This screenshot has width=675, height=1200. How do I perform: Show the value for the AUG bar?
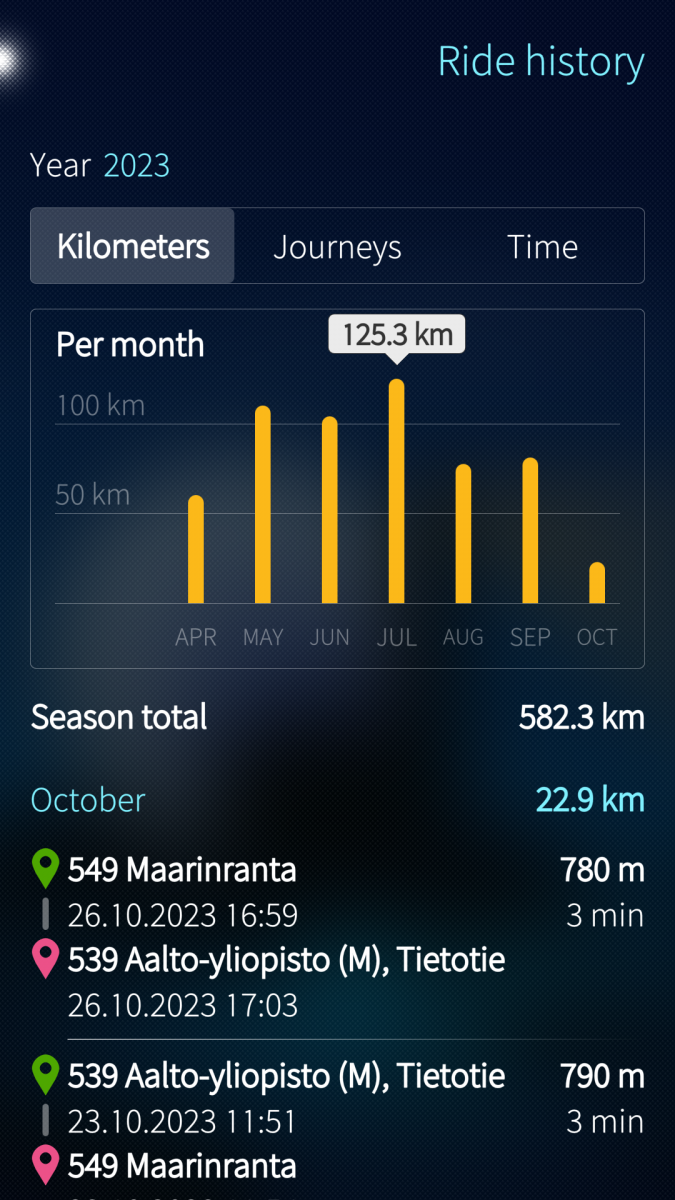point(463,534)
